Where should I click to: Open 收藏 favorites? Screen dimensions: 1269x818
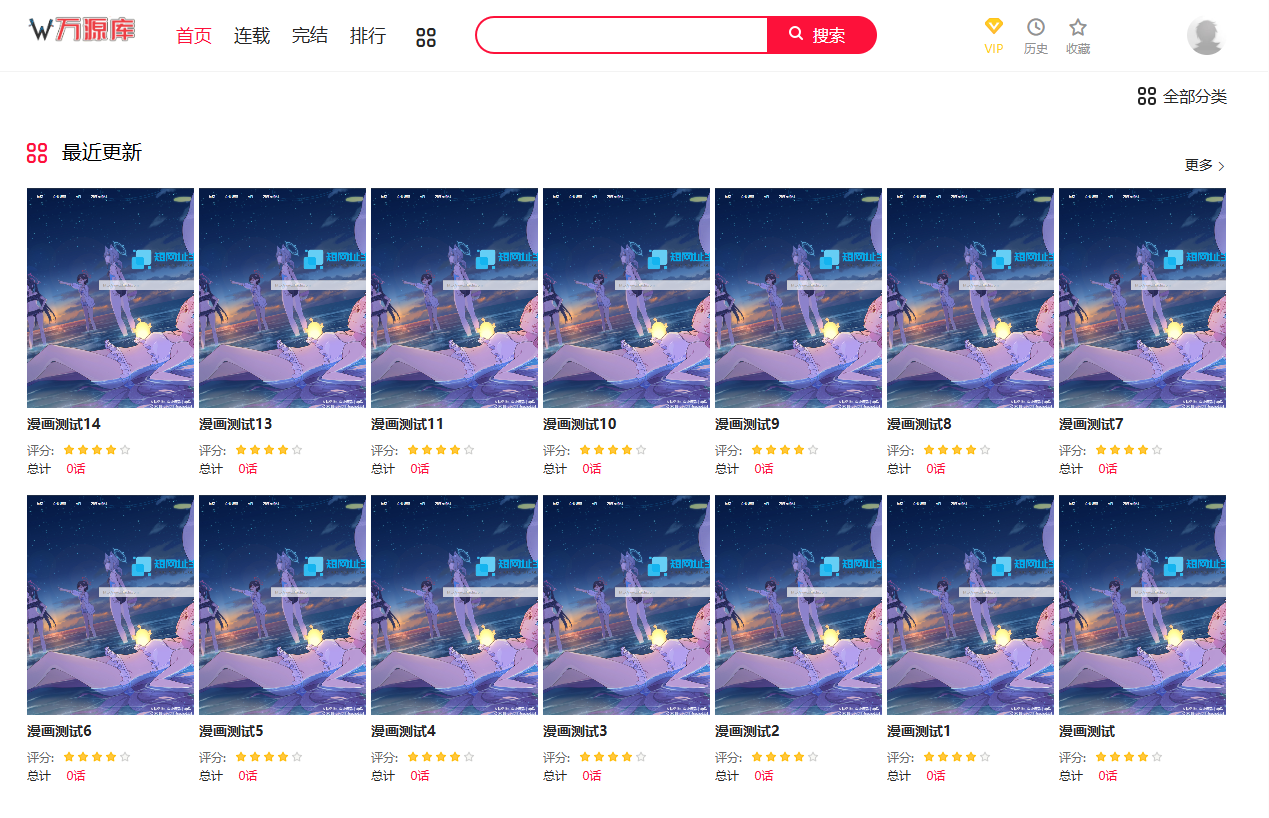tap(1078, 35)
